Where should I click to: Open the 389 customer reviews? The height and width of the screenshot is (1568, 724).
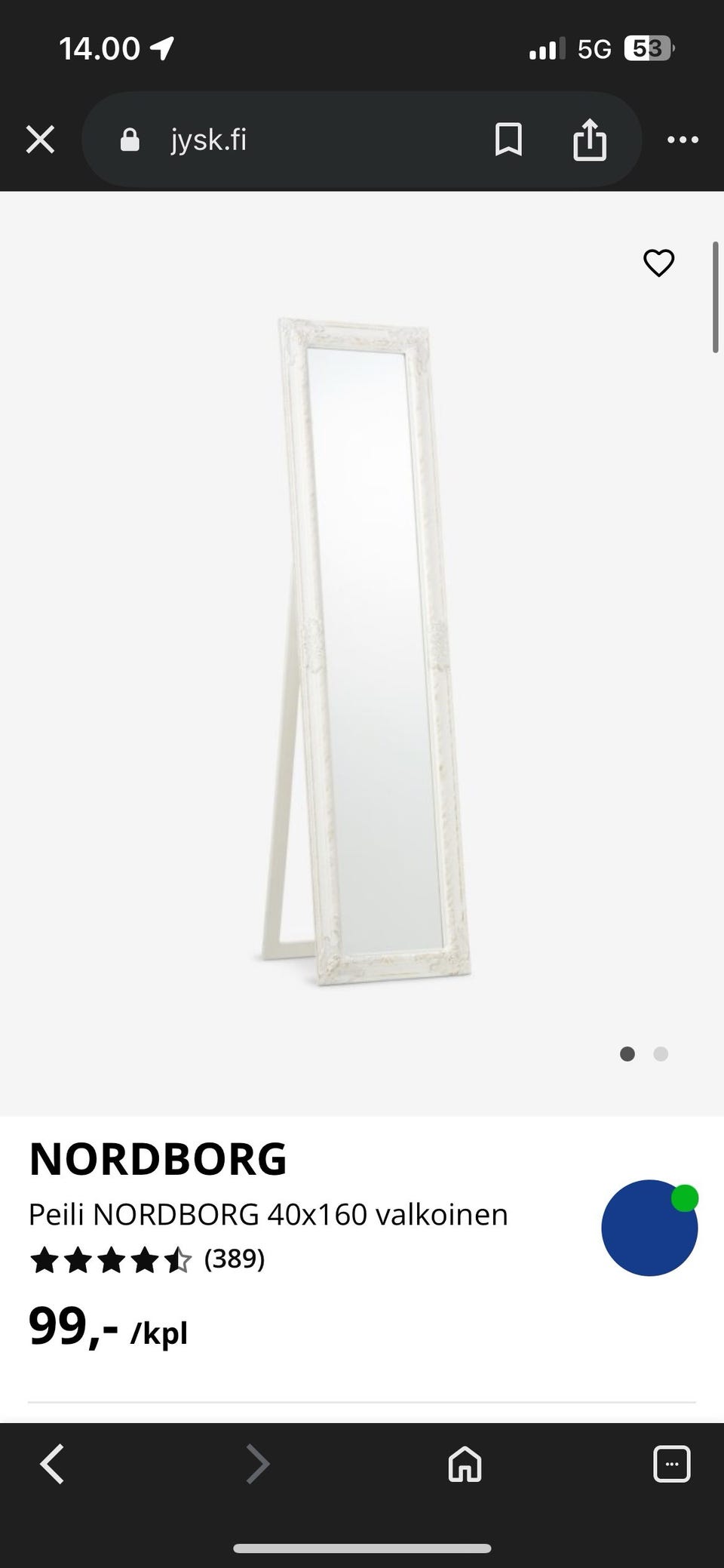pos(234,1259)
